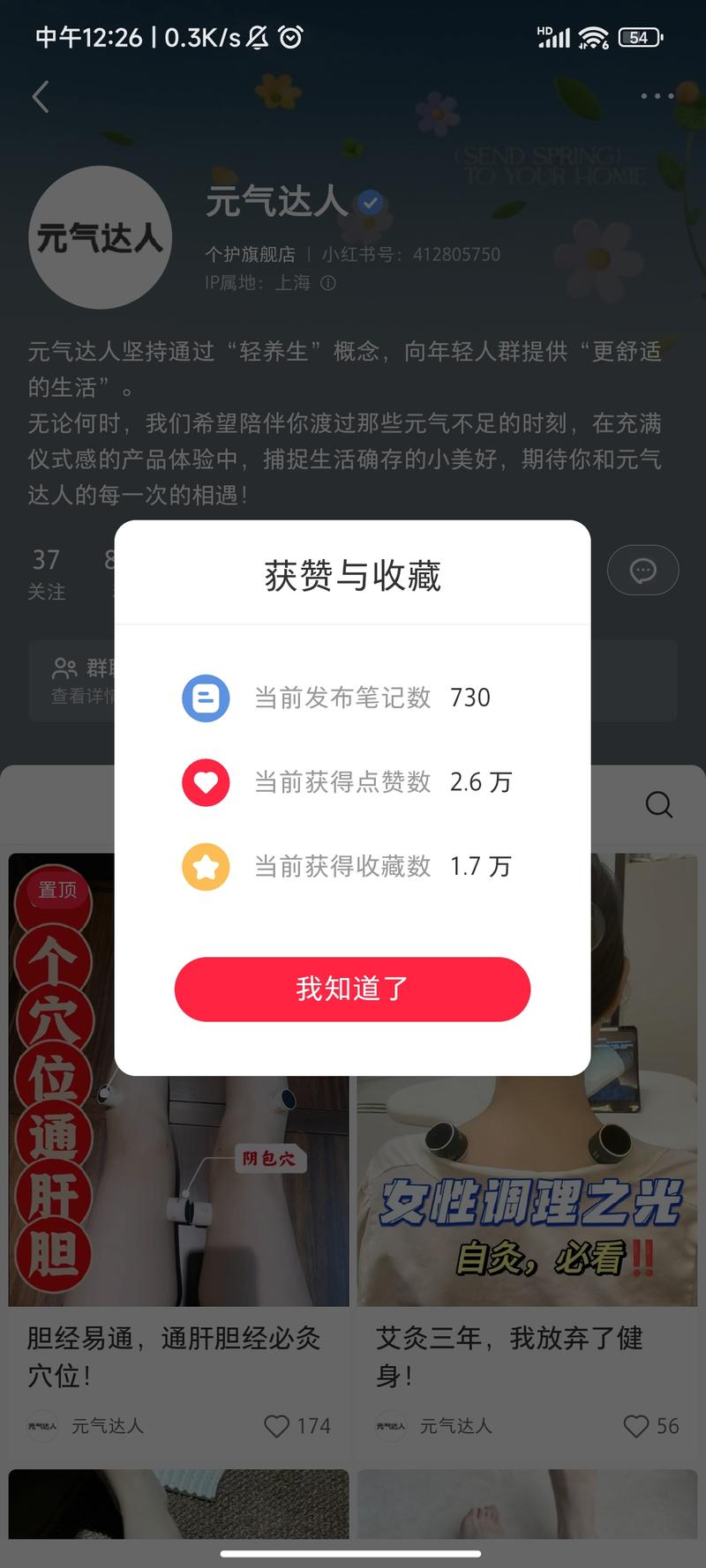
Task: Click the back arrow at top left
Action: [x=40, y=97]
